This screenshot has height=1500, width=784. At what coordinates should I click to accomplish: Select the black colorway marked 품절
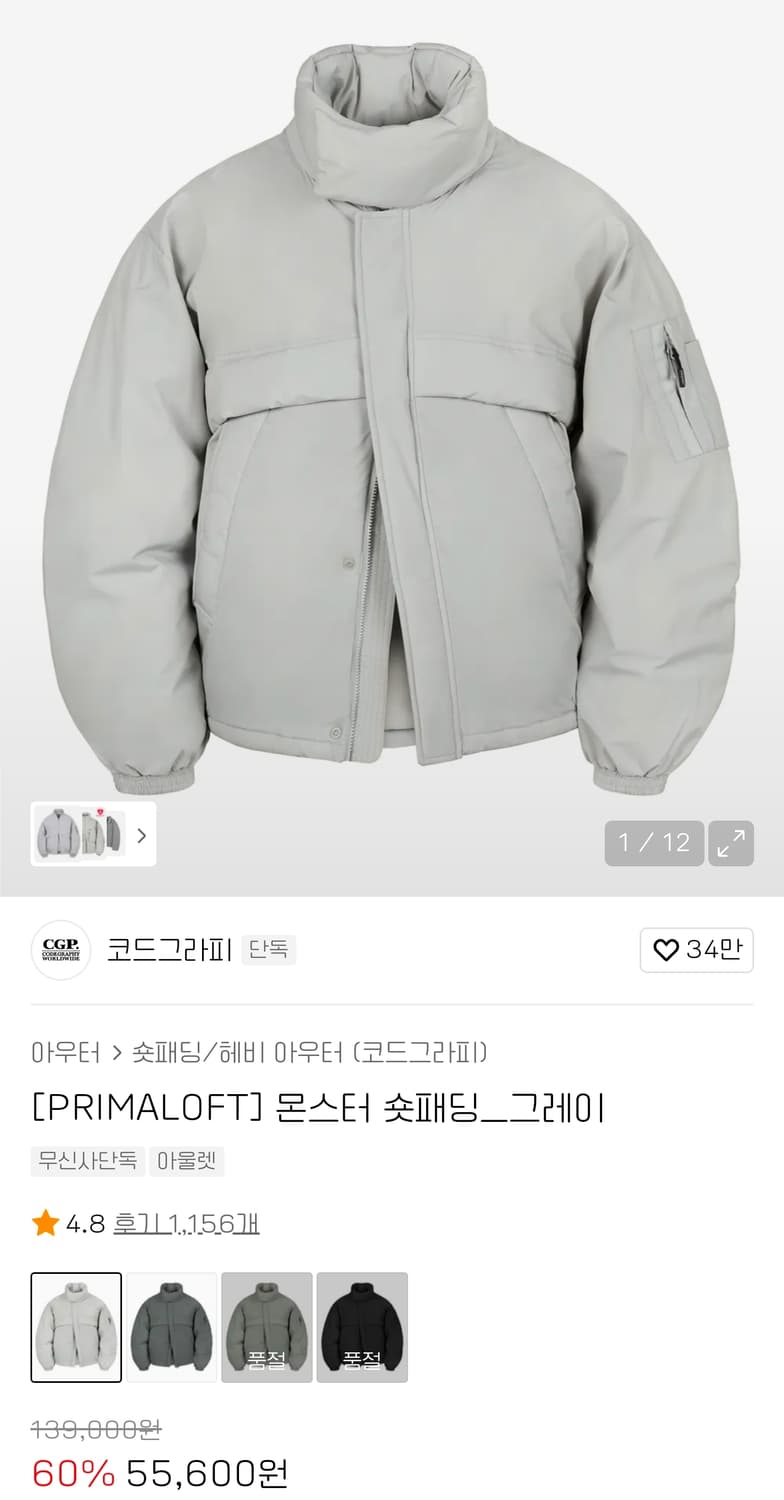pos(361,1326)
